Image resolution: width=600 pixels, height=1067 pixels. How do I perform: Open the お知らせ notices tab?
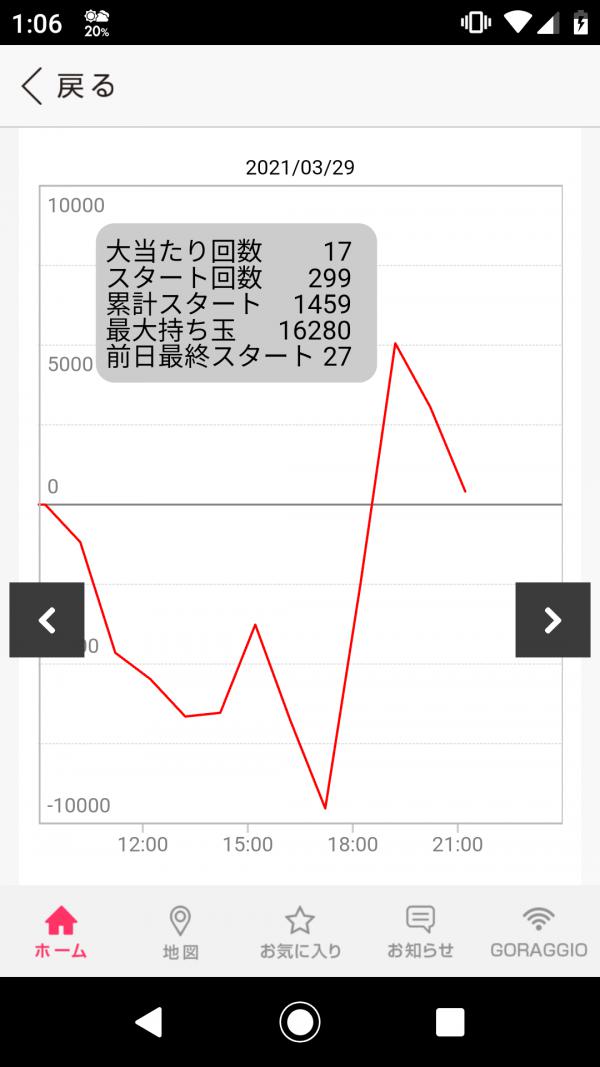point(420,932)
